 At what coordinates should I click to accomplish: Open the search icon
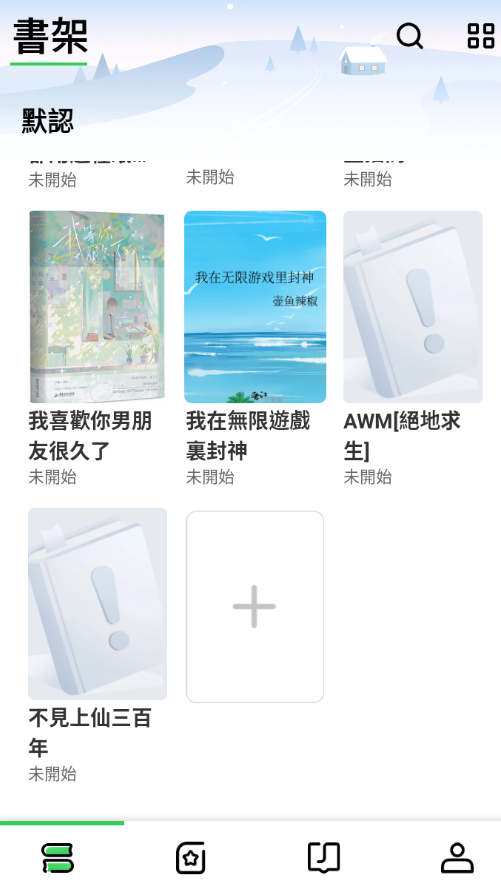[x=409, y=36]
